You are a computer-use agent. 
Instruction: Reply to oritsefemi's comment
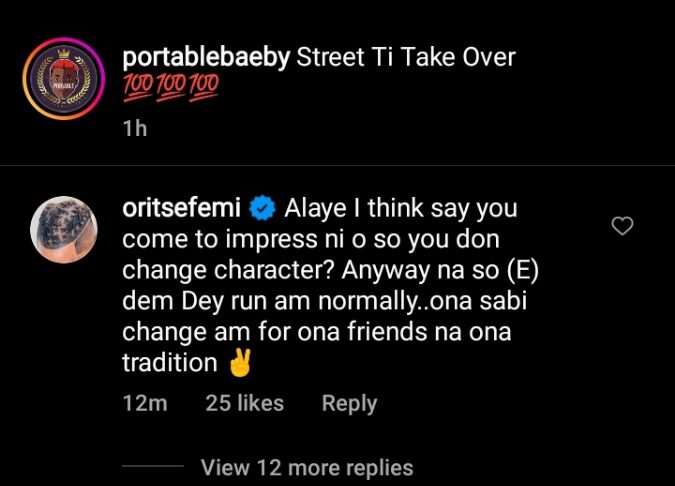pyautogui.click(x=349, y=404)
